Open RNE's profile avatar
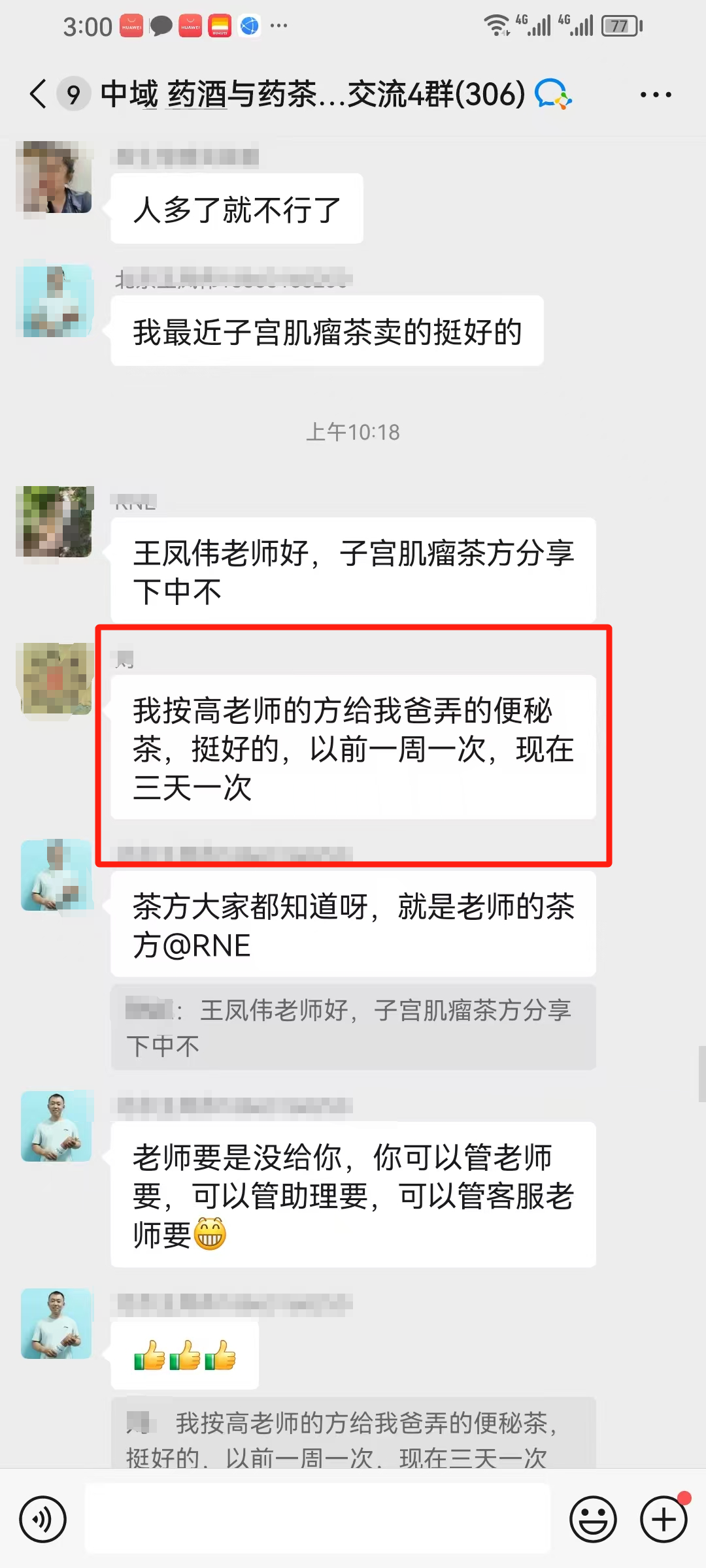Viewport: 706px width, 1568px height. 56,522
